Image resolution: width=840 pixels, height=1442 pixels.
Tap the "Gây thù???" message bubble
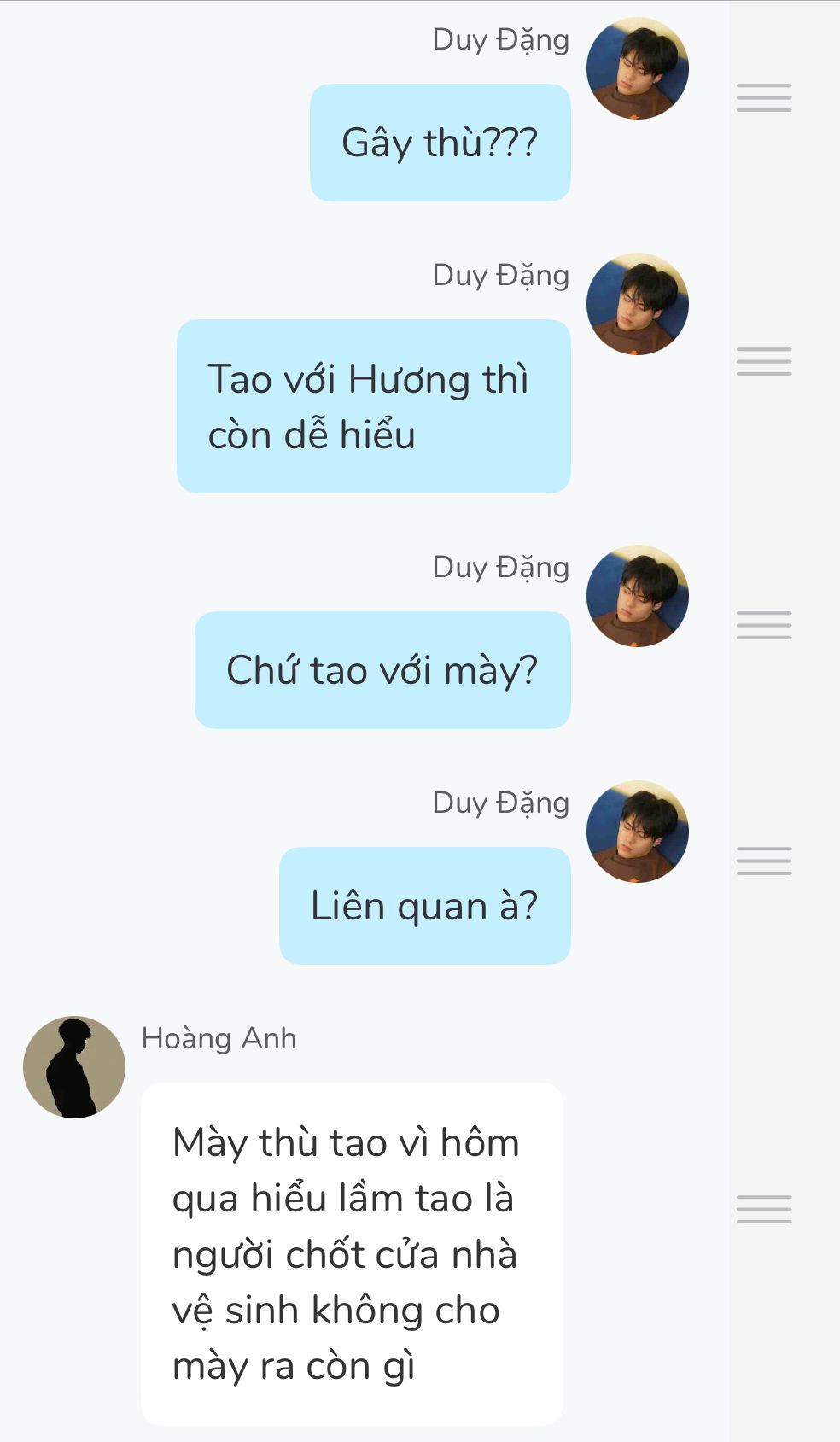(440, 143)
